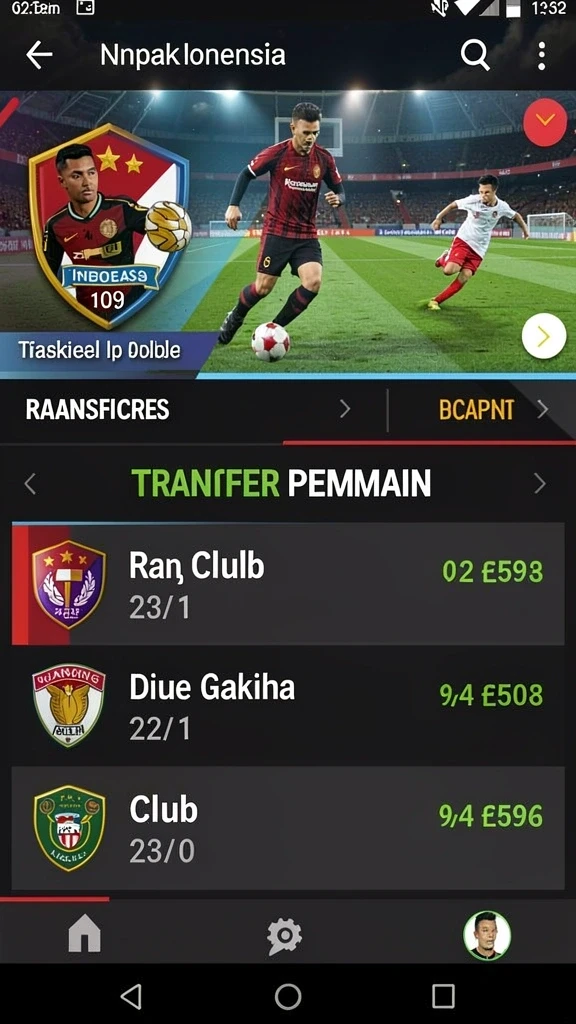Screen dimensions: 576x1024
Task: Go back using the top-left arrow
Action: point(39,56)
